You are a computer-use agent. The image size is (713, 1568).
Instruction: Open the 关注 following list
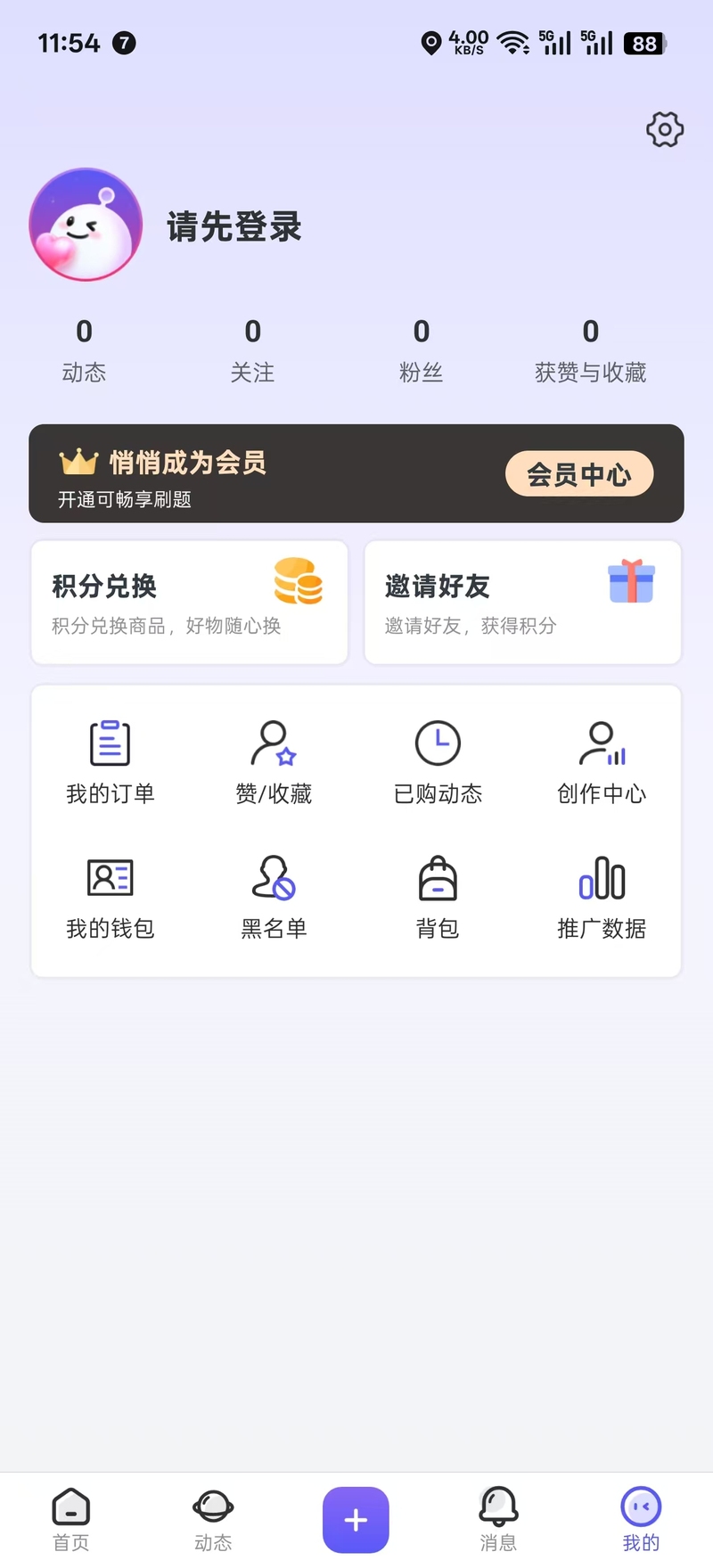[253, 350]
